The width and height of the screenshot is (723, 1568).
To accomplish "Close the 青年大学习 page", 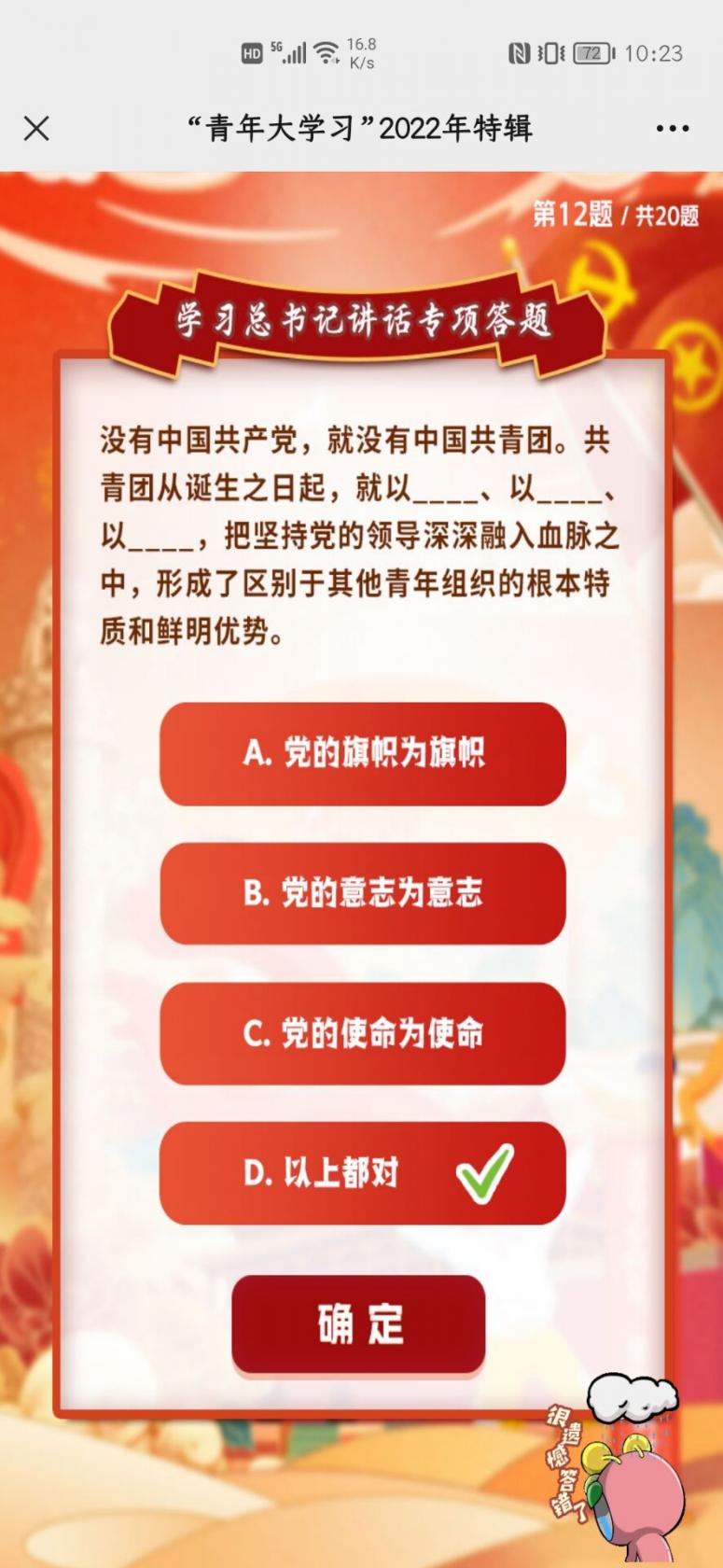I will pos(36,129).
